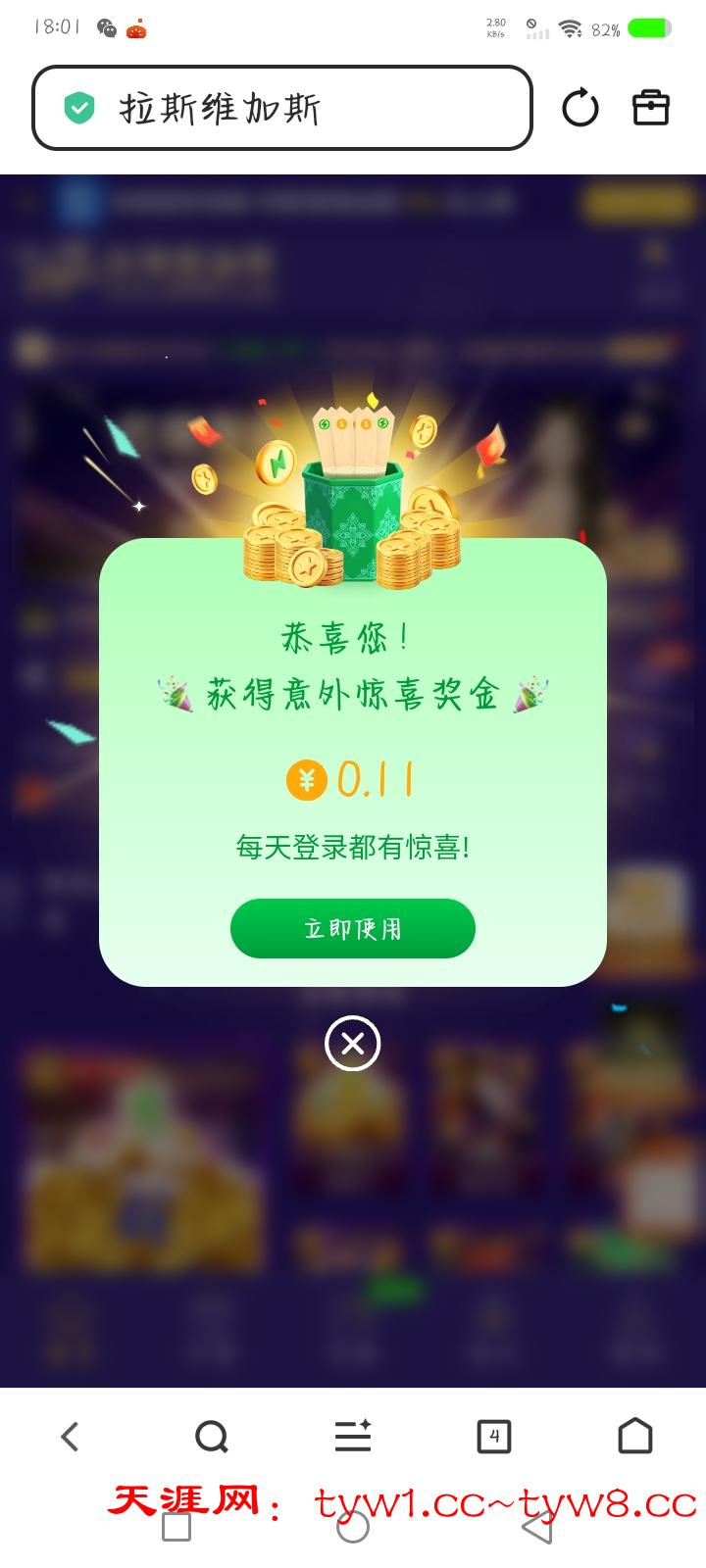Open the browser toolbox icon
Screen dimensions: 706x1568
pyautogui.click(x=651, y=108)
